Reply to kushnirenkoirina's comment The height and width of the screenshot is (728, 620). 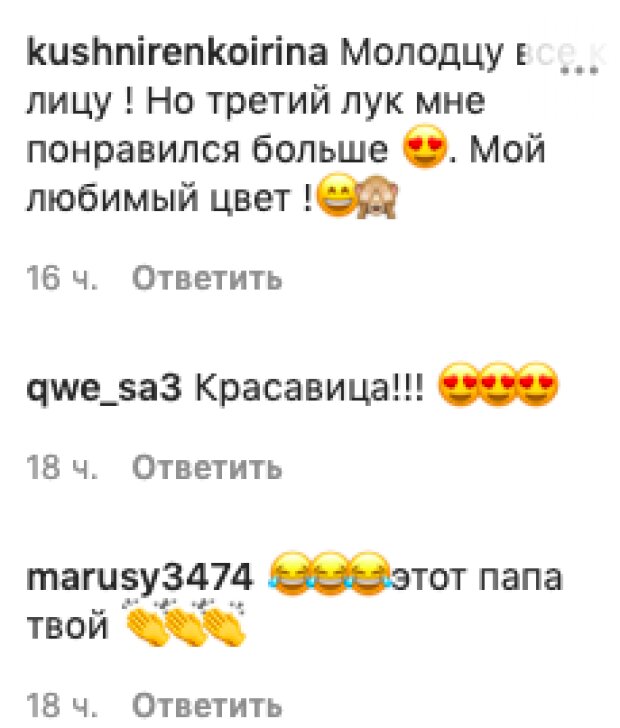click(207, 278)
